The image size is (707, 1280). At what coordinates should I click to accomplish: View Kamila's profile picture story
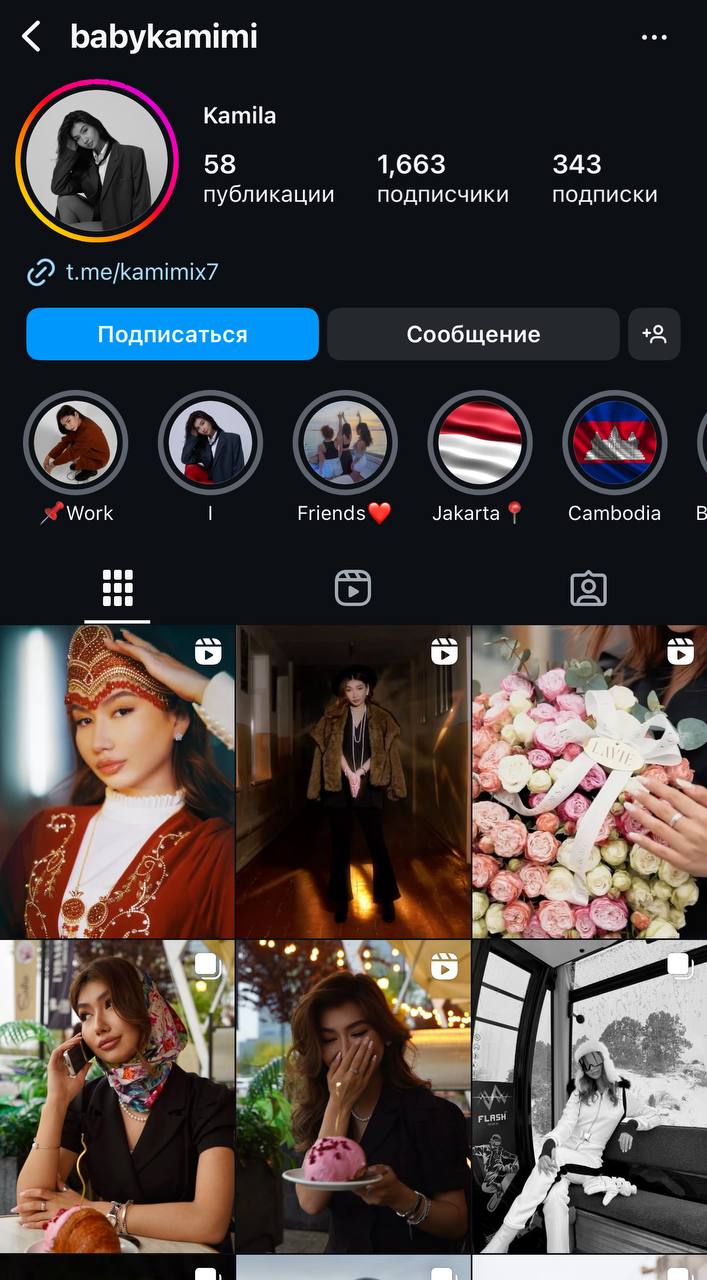(x=97, y=161)
